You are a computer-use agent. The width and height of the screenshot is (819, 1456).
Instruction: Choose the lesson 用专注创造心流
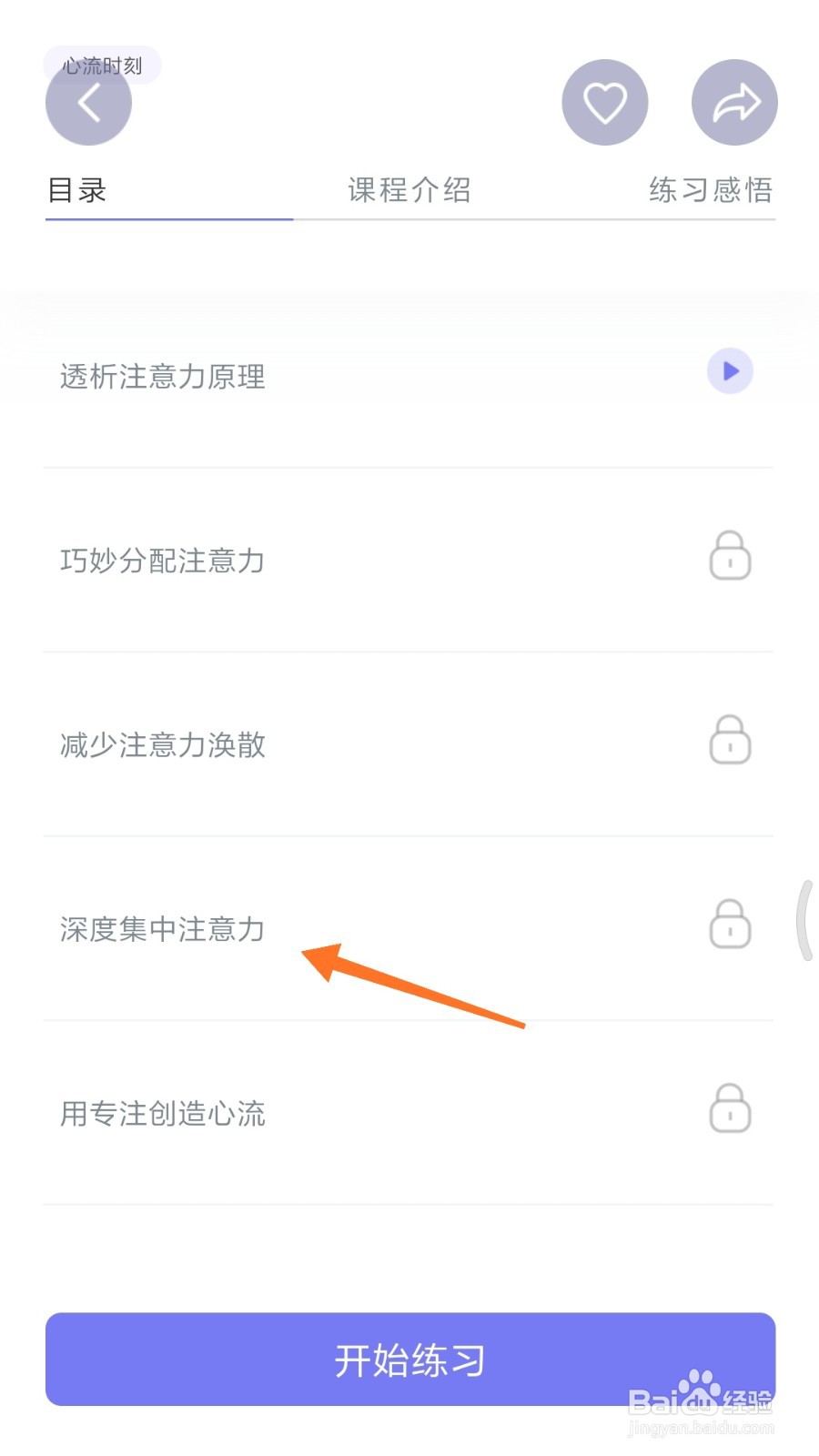(163, 1114)
